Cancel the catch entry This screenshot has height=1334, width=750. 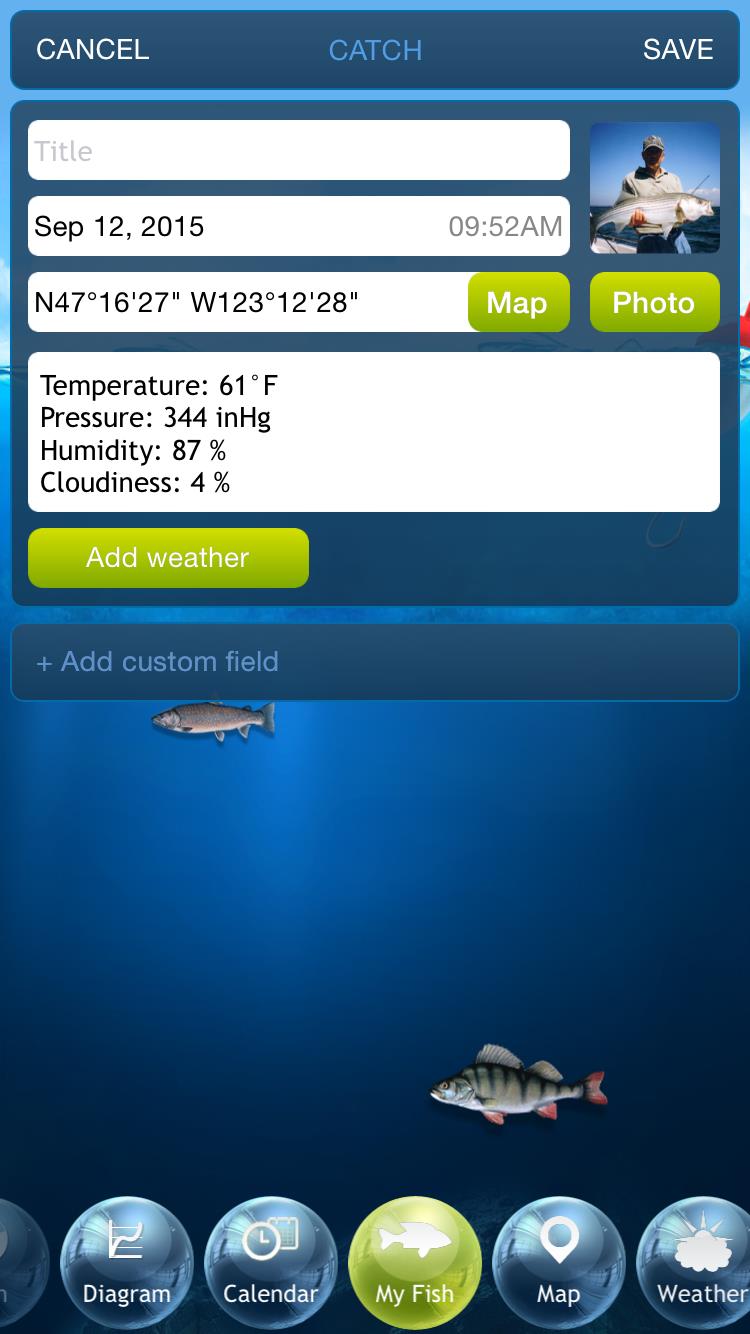click(x=92, y=49)
